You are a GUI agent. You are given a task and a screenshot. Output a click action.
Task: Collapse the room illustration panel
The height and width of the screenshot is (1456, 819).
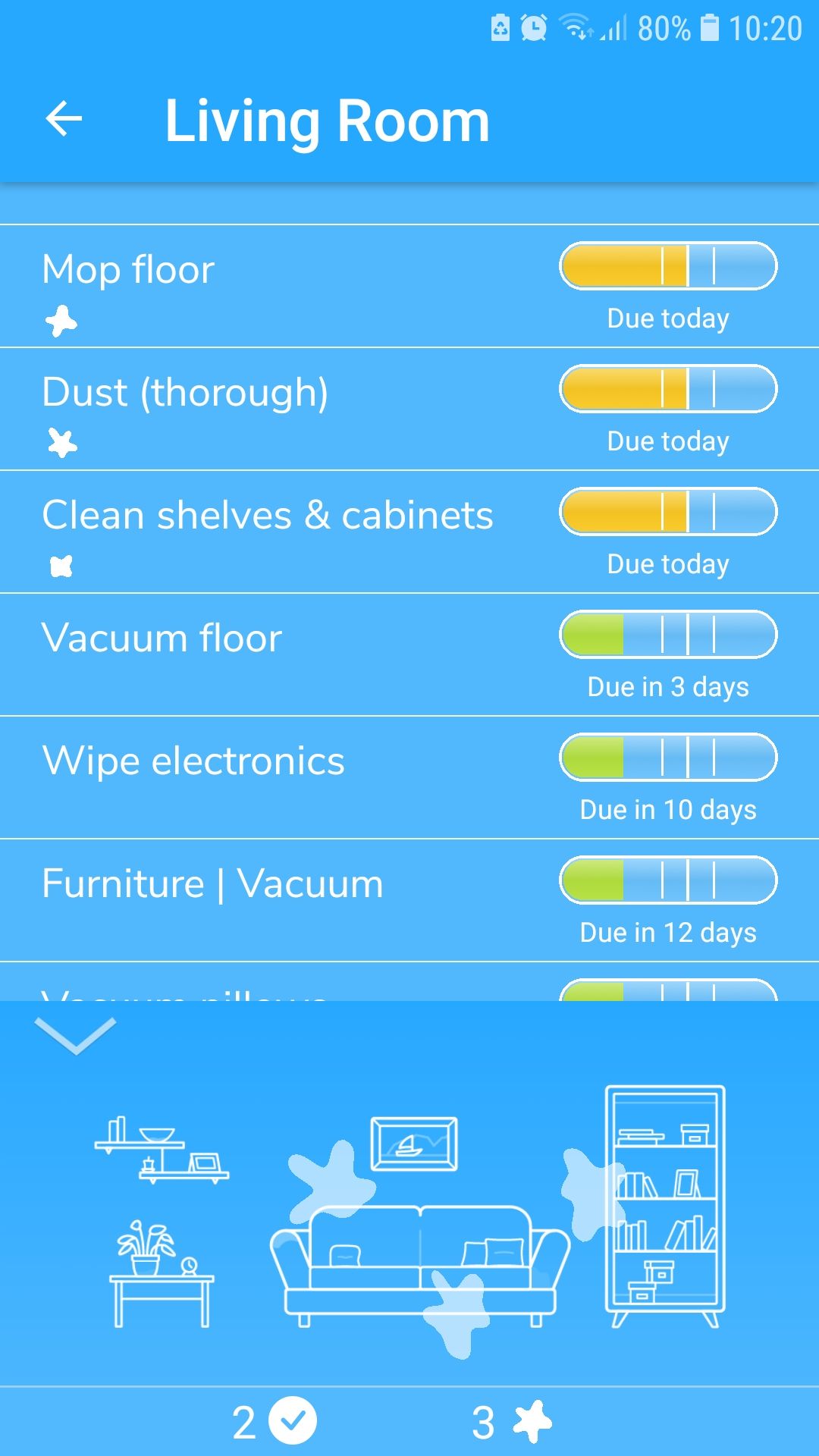coord(75,1036)
